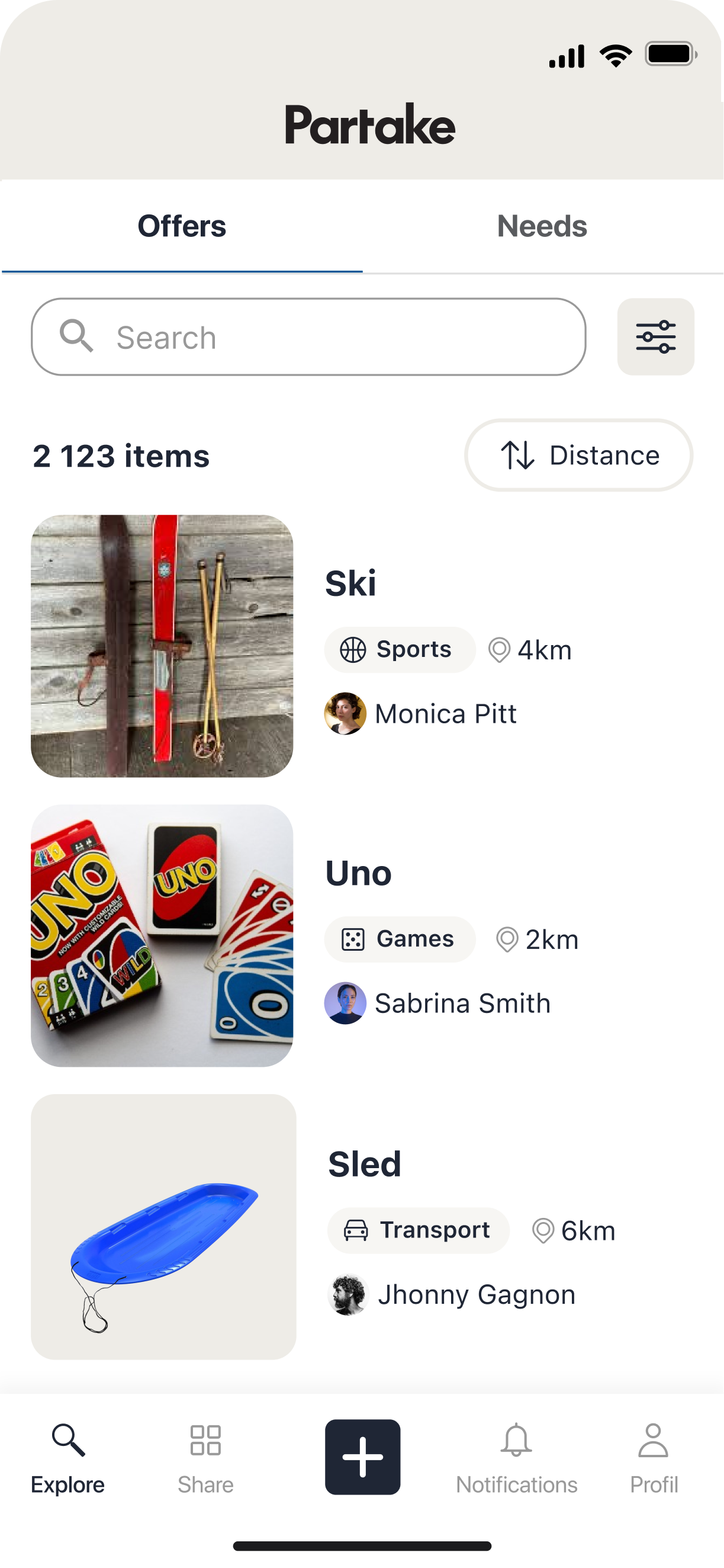Tap the Sports category chip
This screenshot has height=1568, width=724.
coord(399,649)
